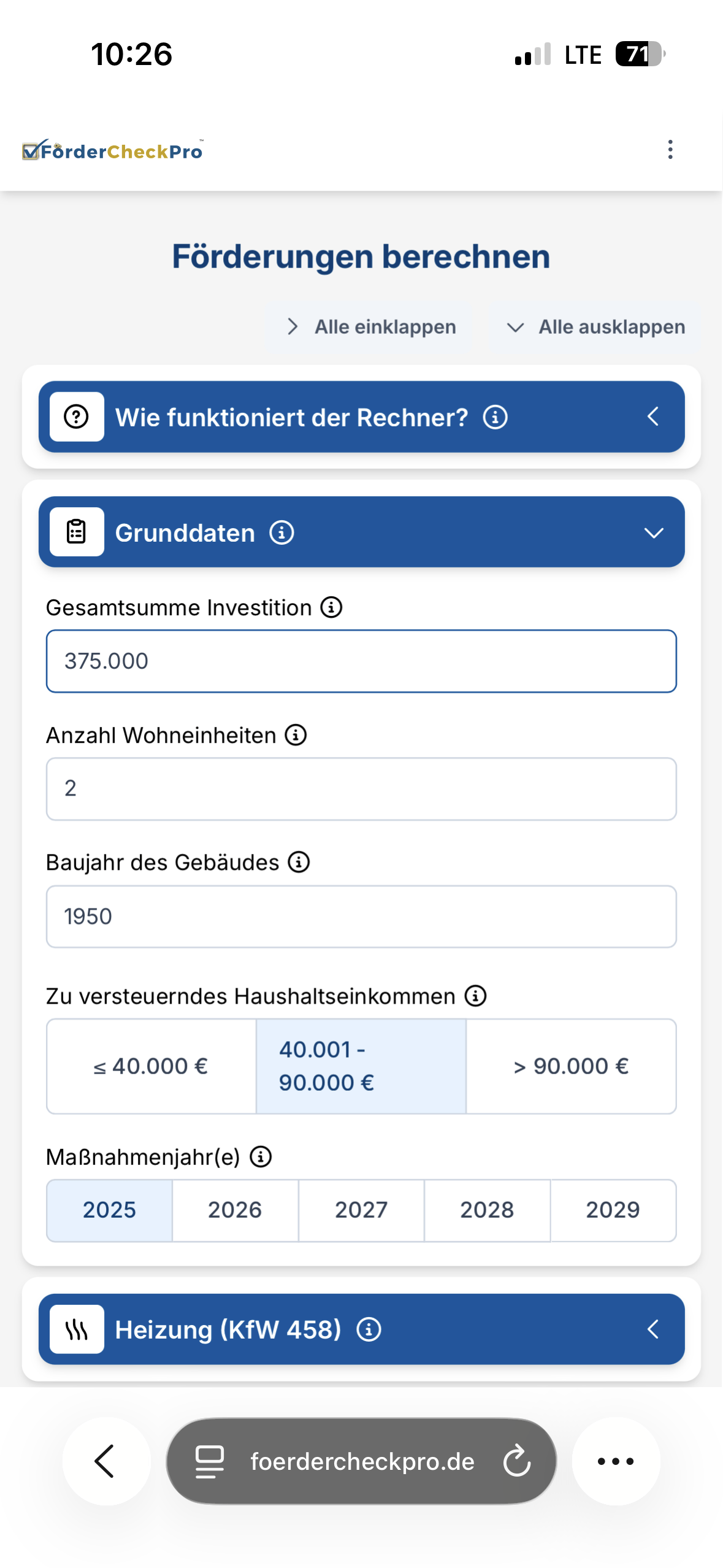Open the info tooltip for Maßnahmenjahr(e)
Screen dimensions: 723x1568
pos(261,1156)
